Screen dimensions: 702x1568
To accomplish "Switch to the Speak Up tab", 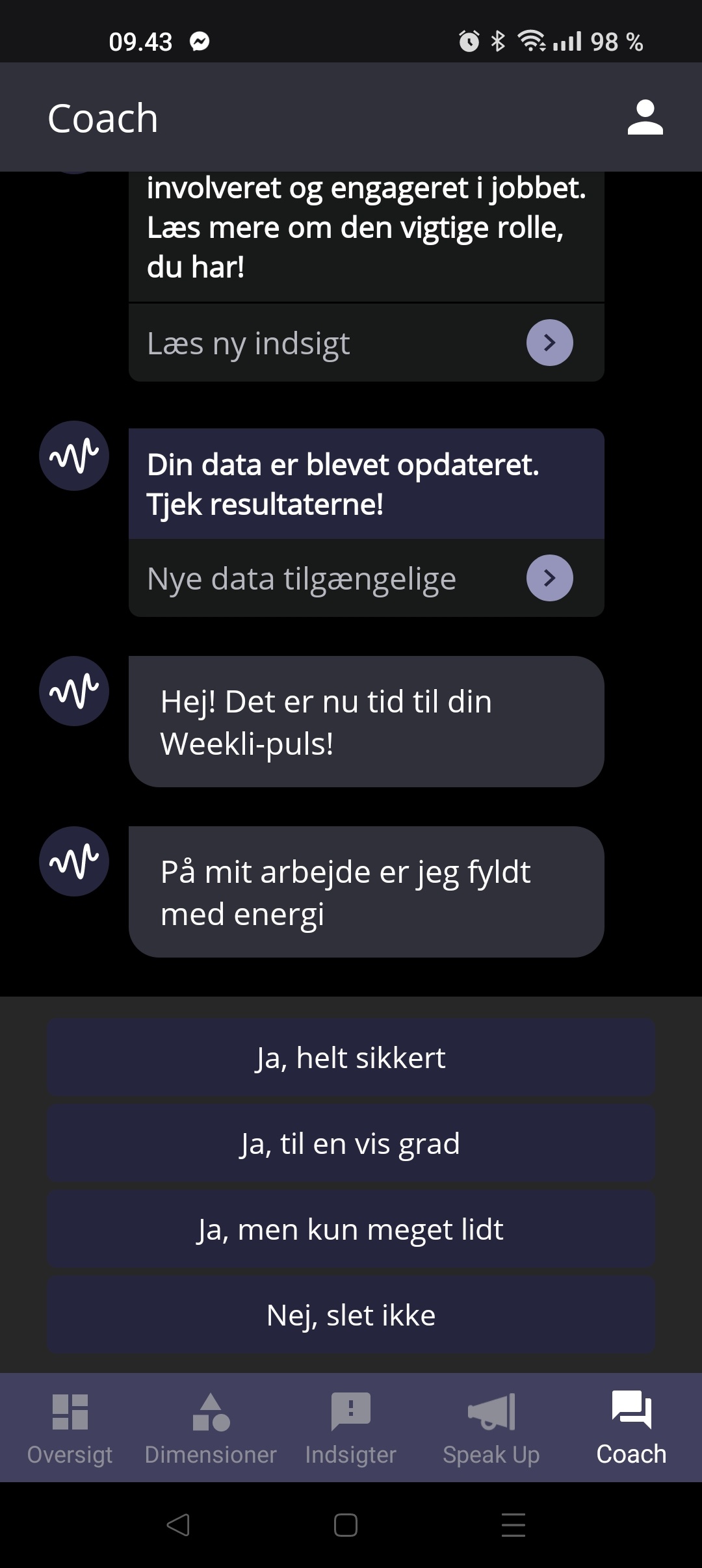I will (x=491, y=1428).
